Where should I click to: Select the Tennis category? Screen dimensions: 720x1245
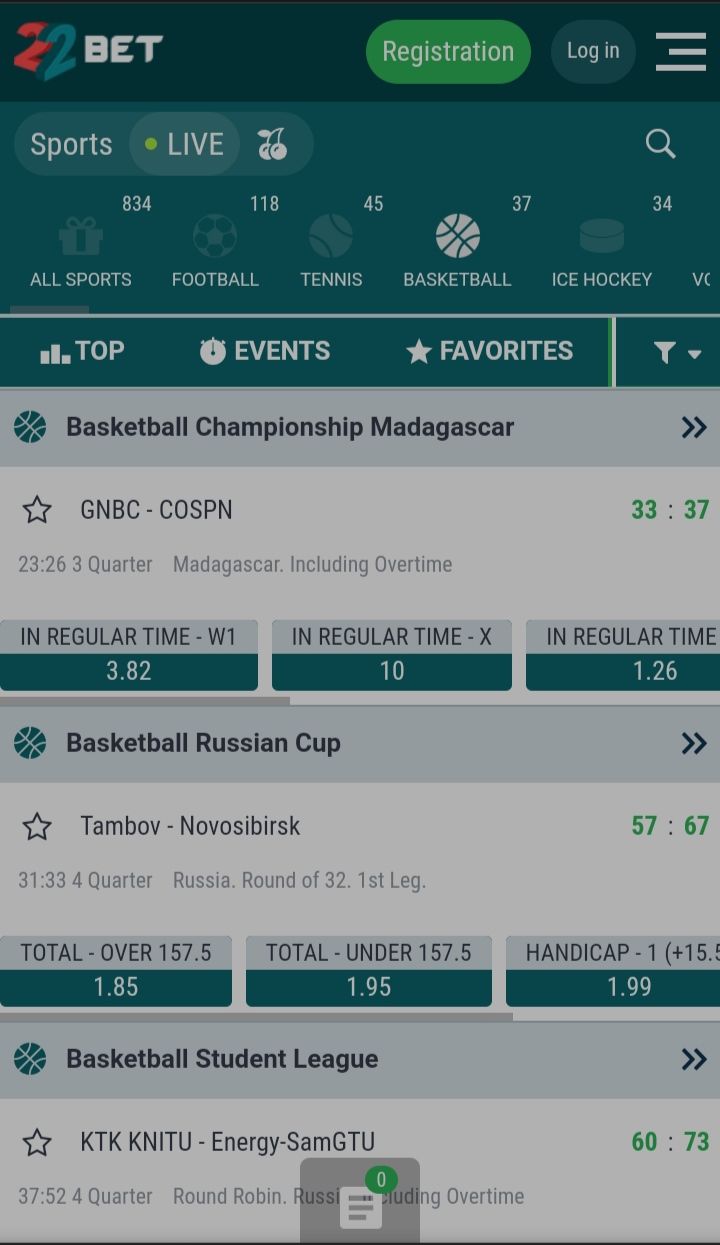point(331,250)
